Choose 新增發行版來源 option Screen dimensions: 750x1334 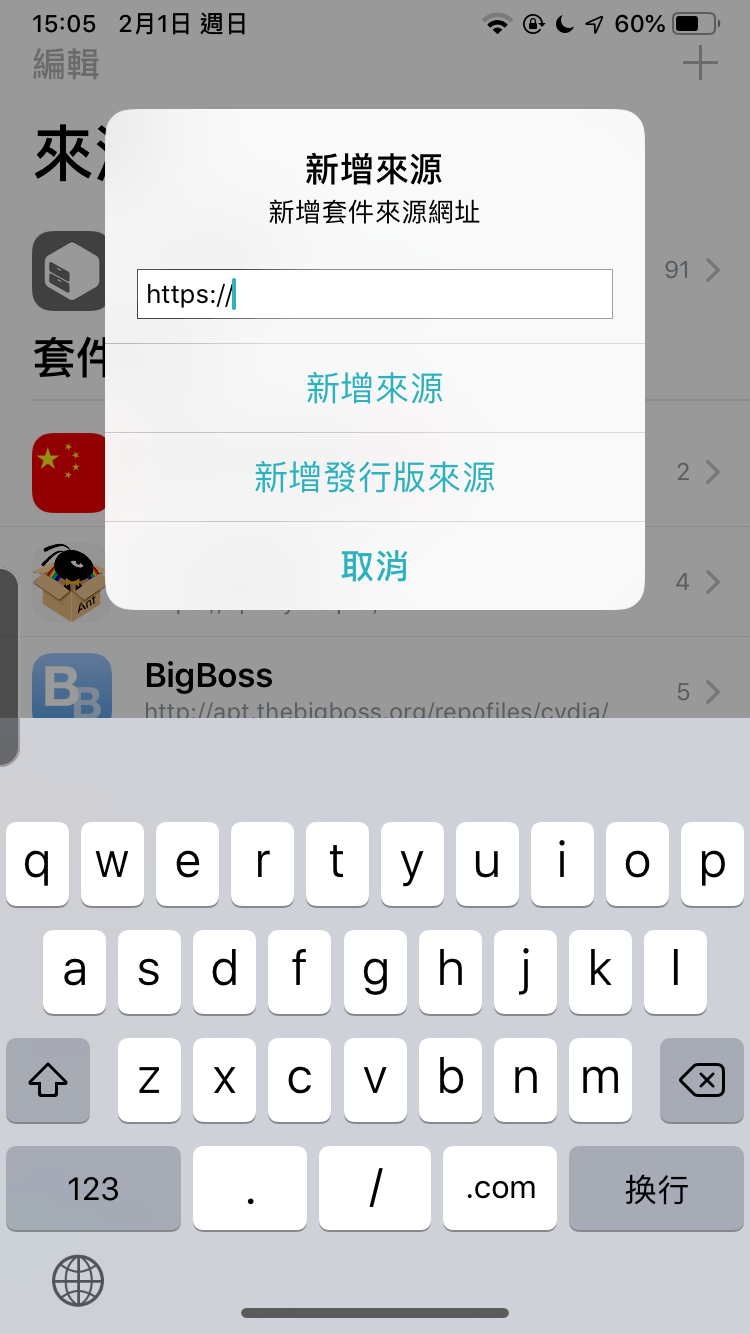click(374, 477)
